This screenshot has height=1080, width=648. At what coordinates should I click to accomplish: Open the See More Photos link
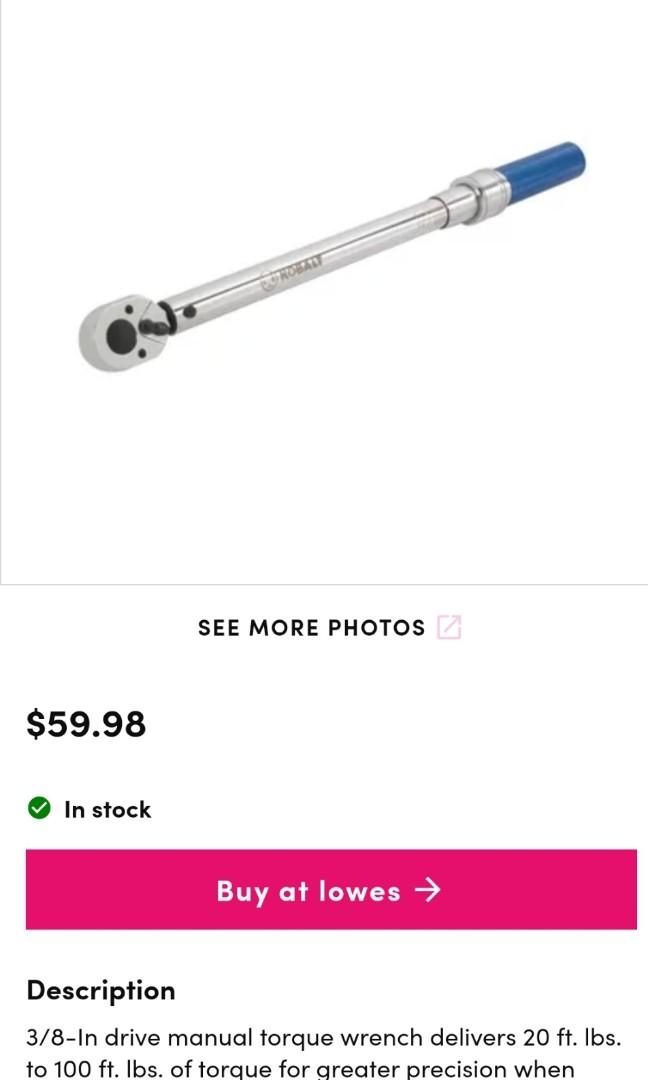328,628
